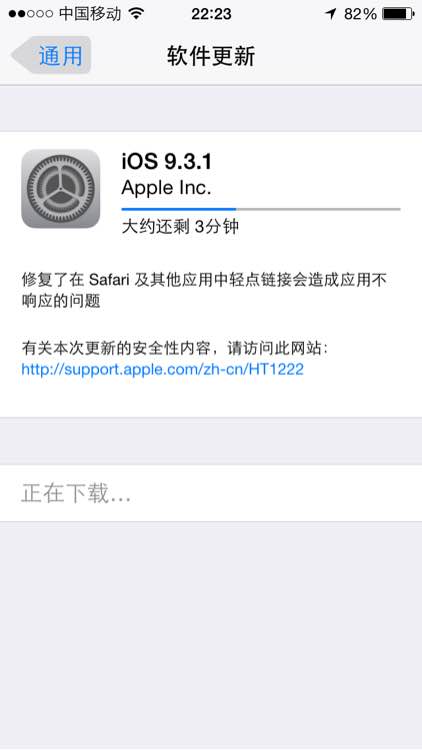
Task: Go back to 通用 settings
Action: pos(52,55)
